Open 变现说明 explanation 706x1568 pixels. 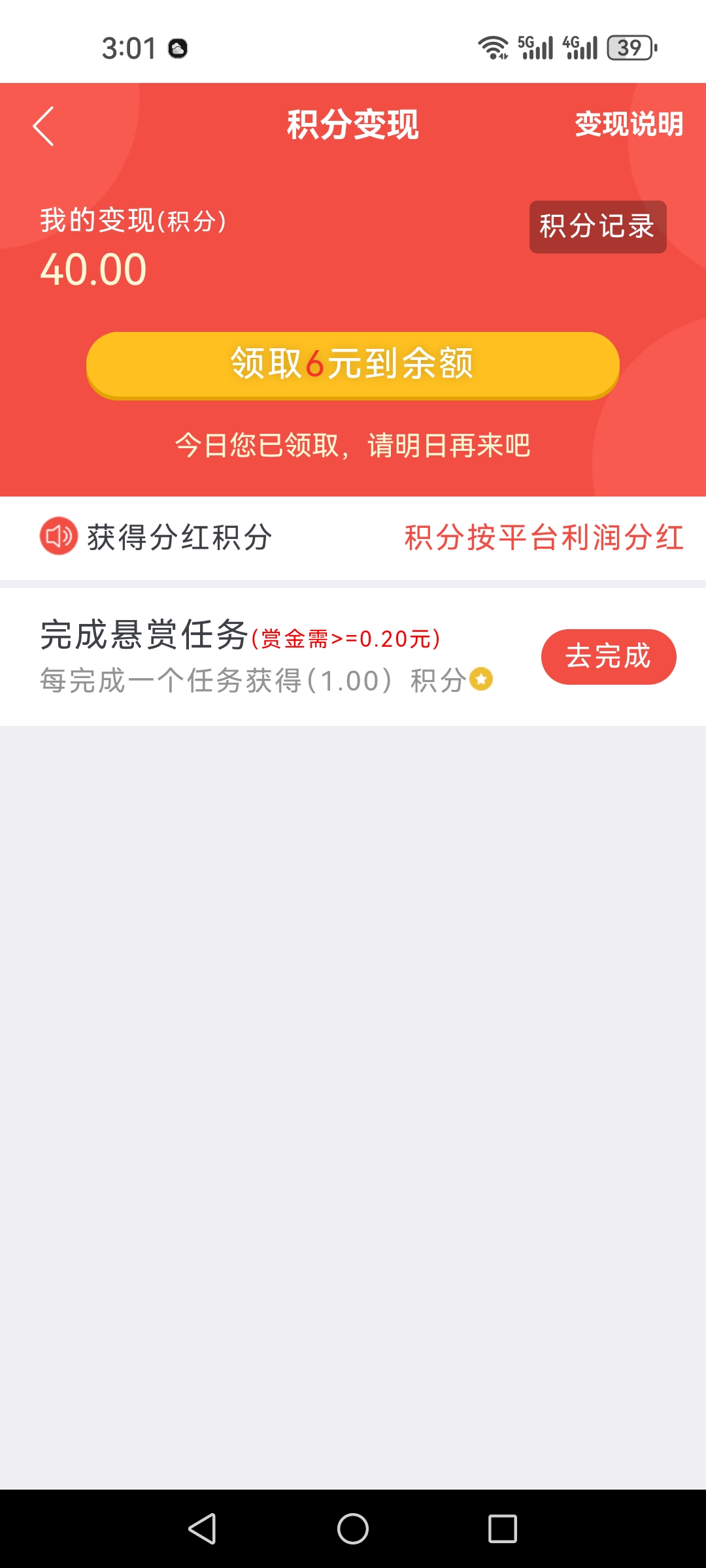click(x=629, y=124)
